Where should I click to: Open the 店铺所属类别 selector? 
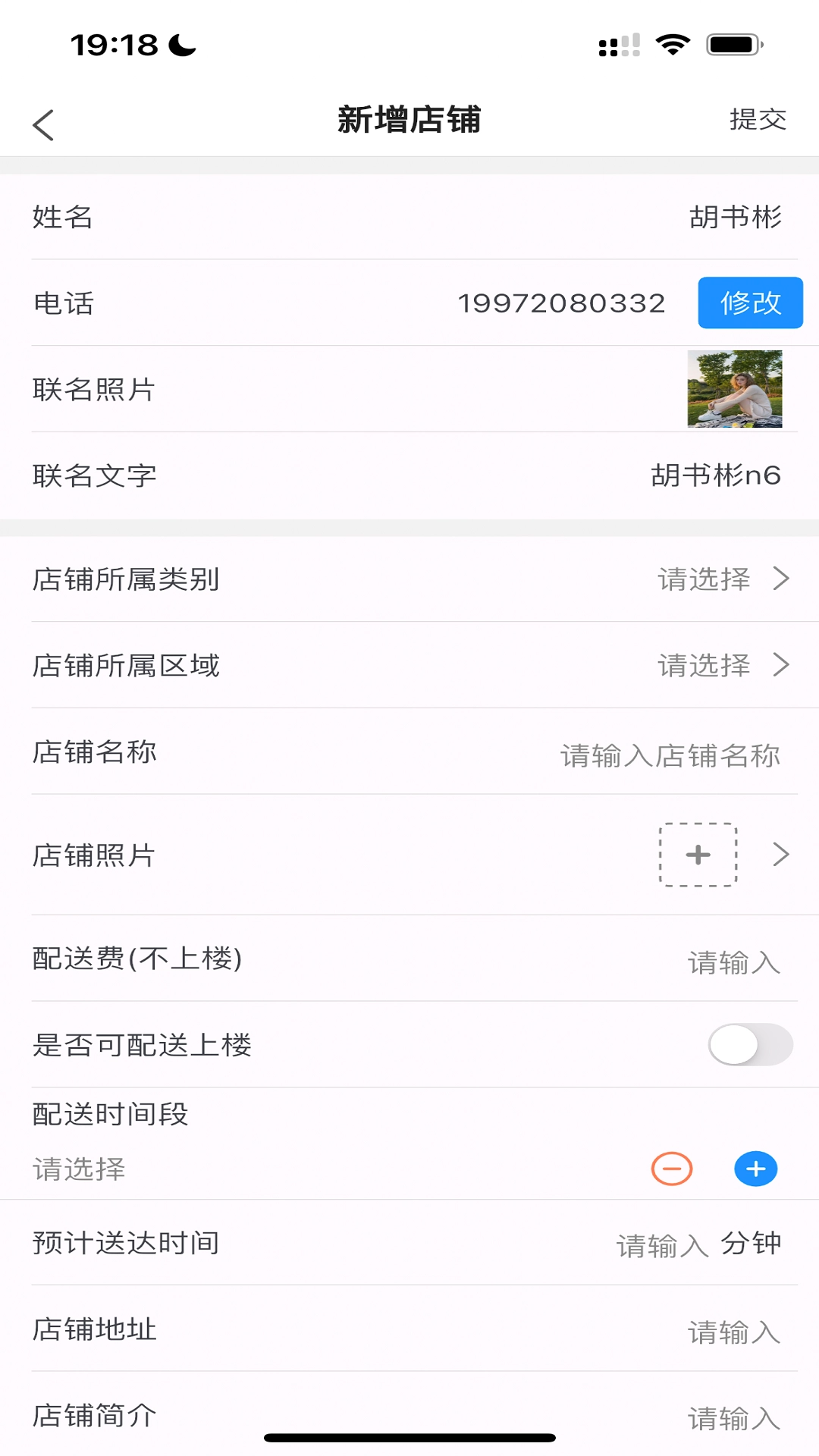(409, 580)
